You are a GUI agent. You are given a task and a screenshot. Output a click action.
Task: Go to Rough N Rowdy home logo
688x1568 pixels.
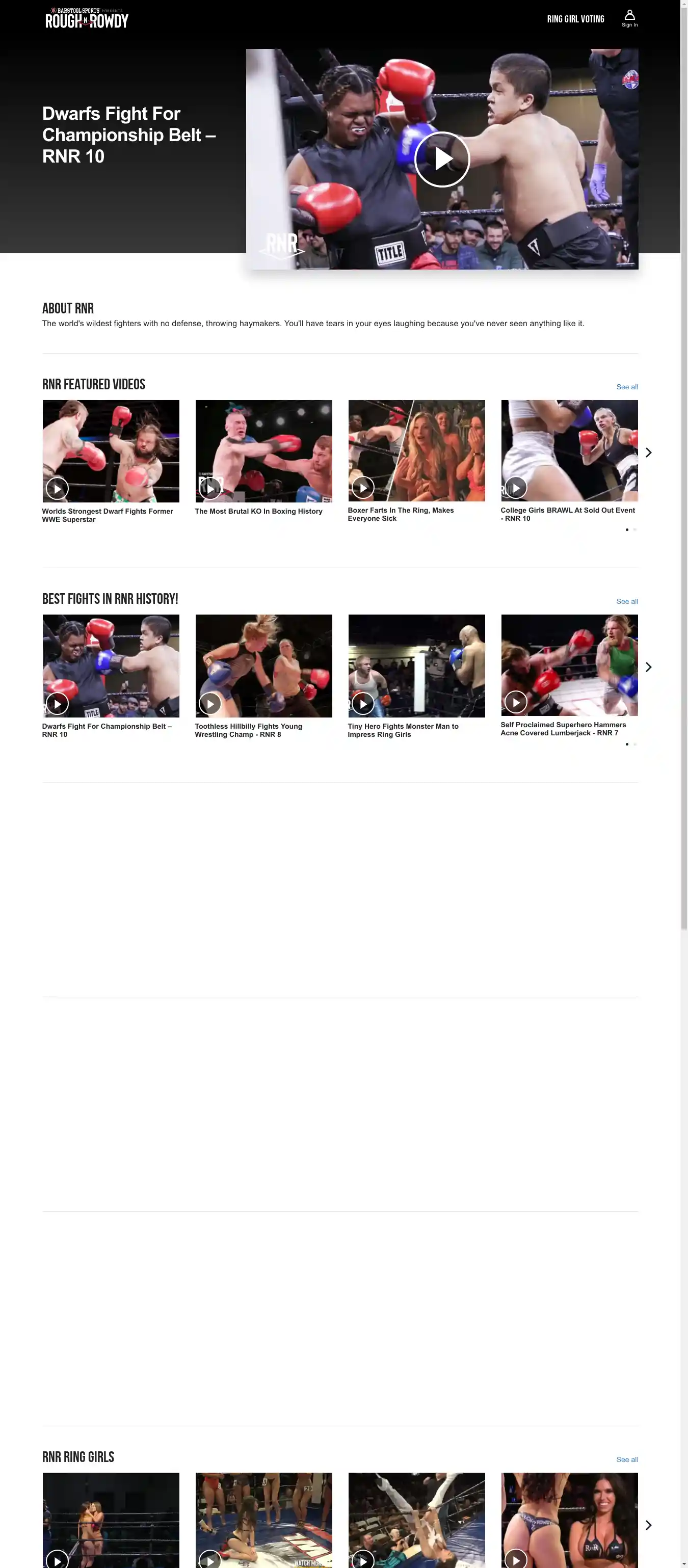coord(87,19)
